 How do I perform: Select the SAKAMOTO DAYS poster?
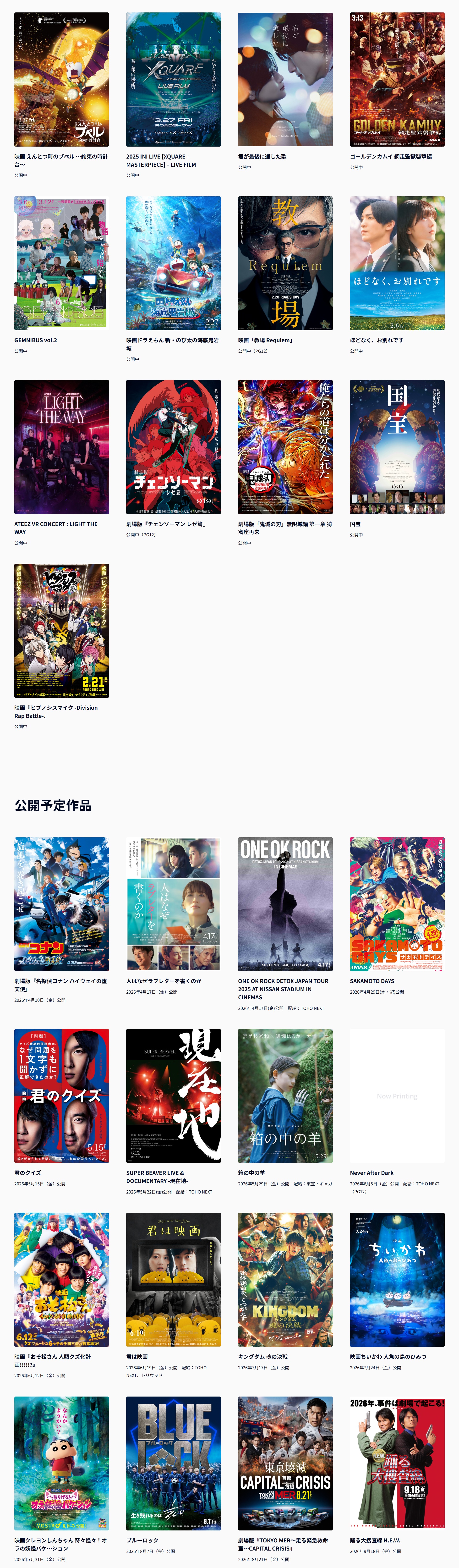click(x=397, y=904)
